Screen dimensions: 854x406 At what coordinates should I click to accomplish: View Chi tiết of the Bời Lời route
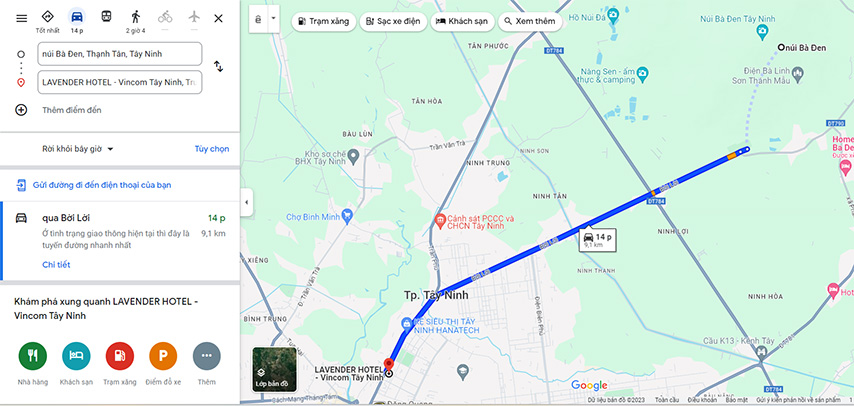point(56,265)
